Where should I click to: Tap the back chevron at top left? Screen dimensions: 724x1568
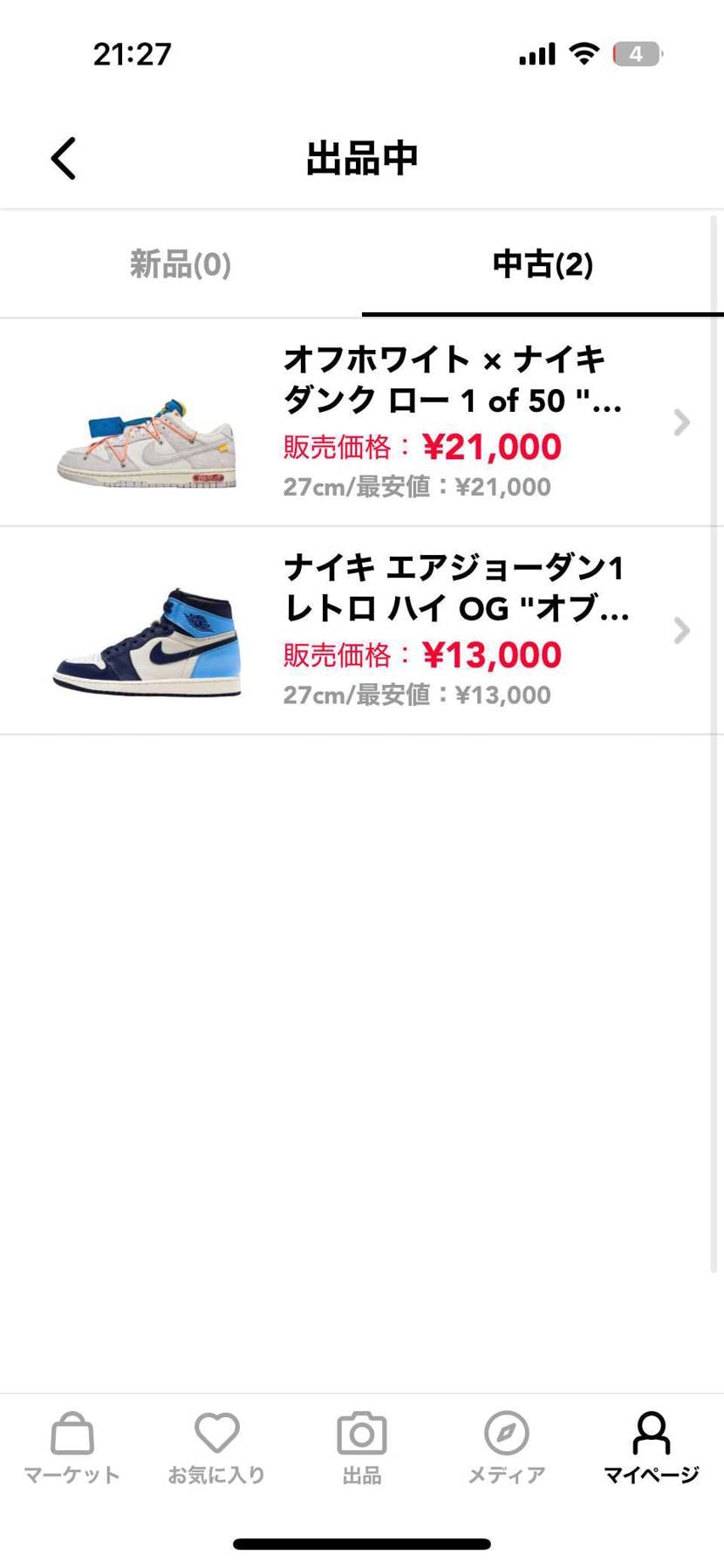[63, 159]
